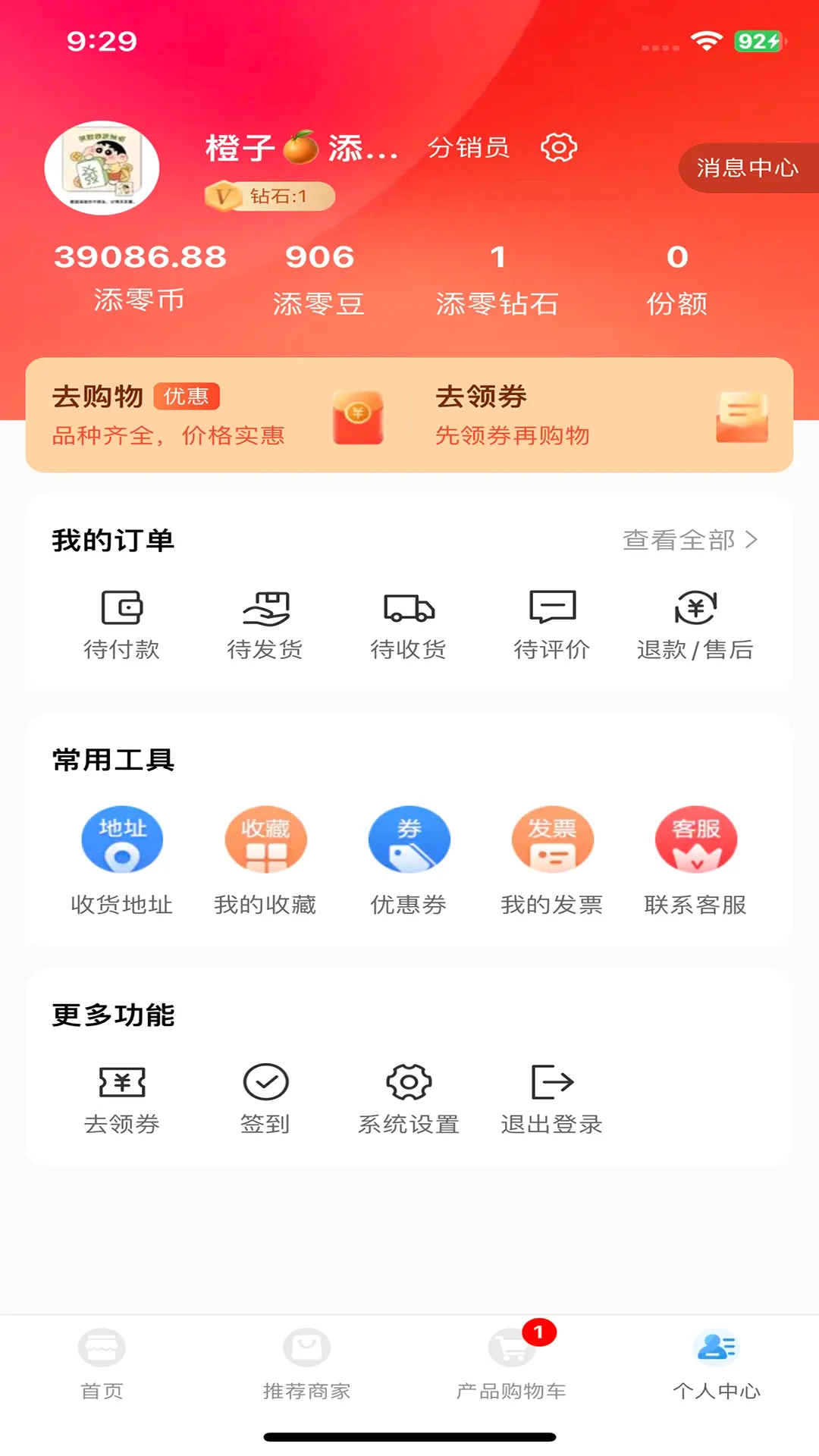Open the settings gear beside 分销员
Viewport: 819px width, 1456px height.
tap(559, 147)
